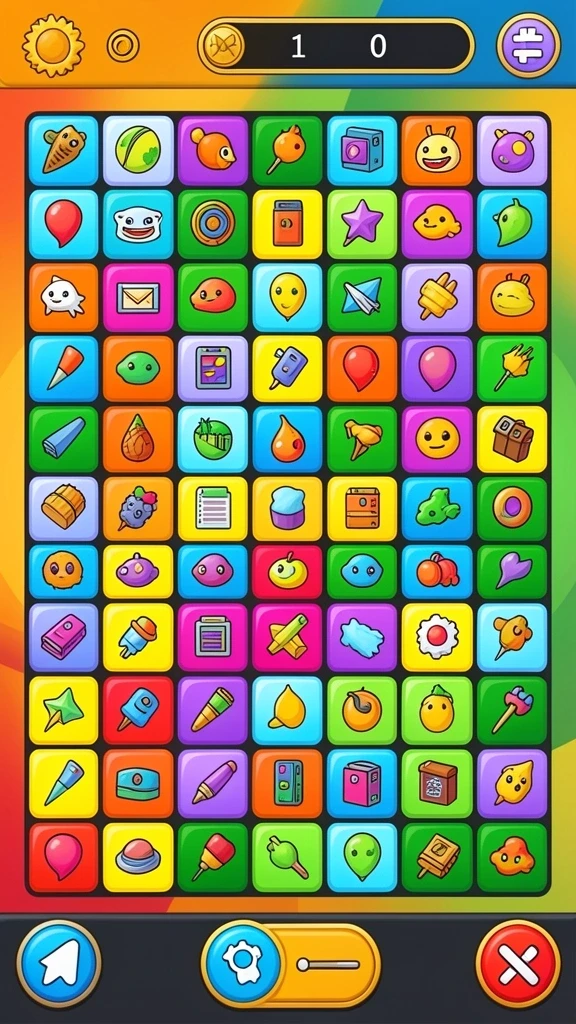Tap the purple heart tile

tap(512, 572)
